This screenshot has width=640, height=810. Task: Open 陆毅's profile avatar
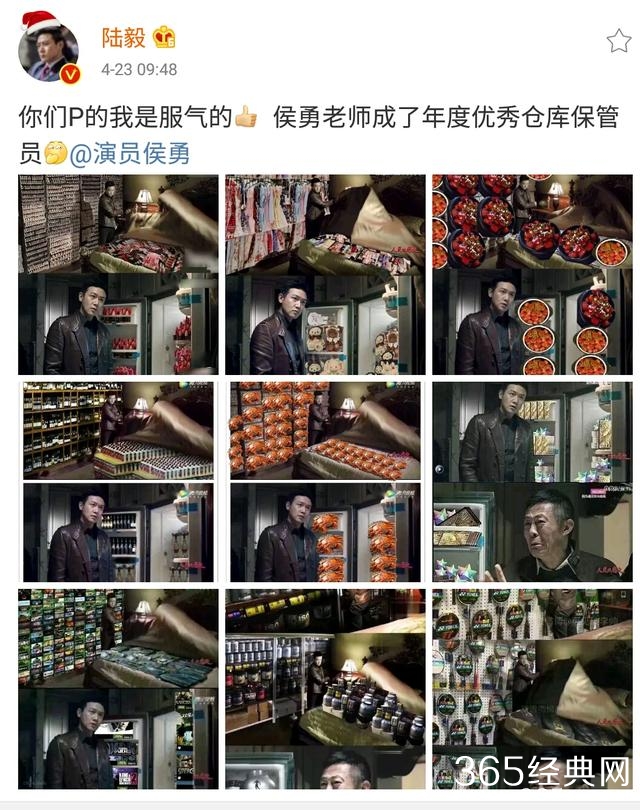point(50,50)
